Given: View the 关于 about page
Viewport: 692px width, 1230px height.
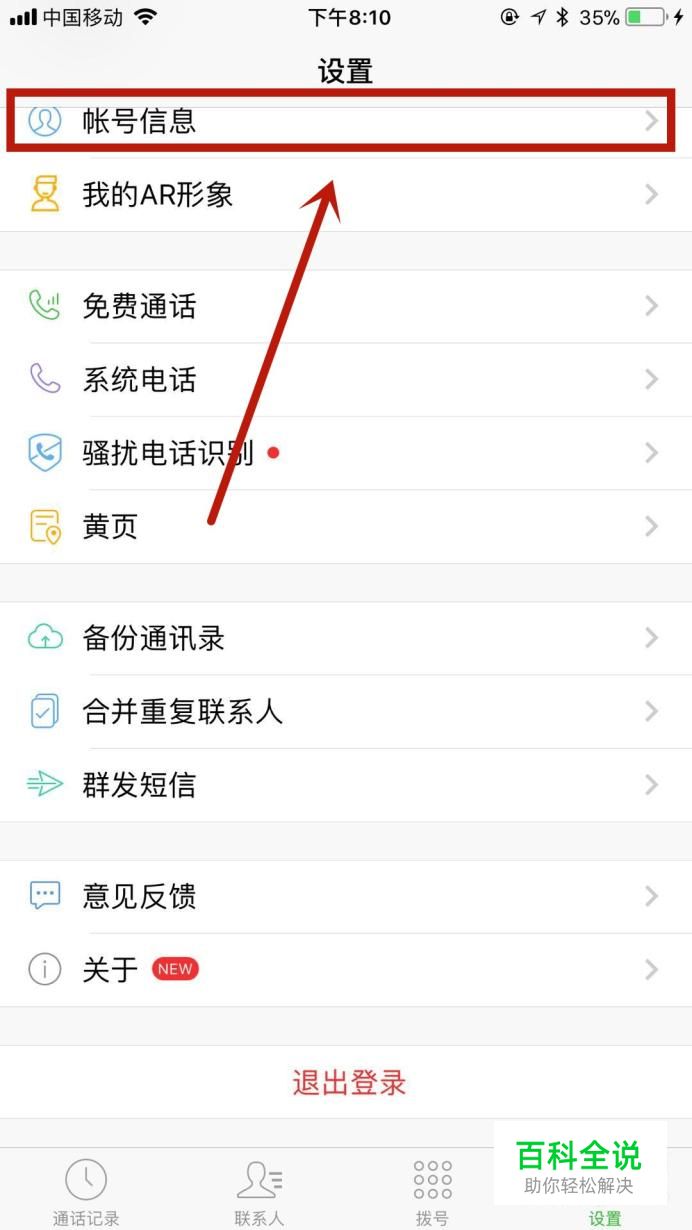Looking at the screenshot, I should 346,970.
